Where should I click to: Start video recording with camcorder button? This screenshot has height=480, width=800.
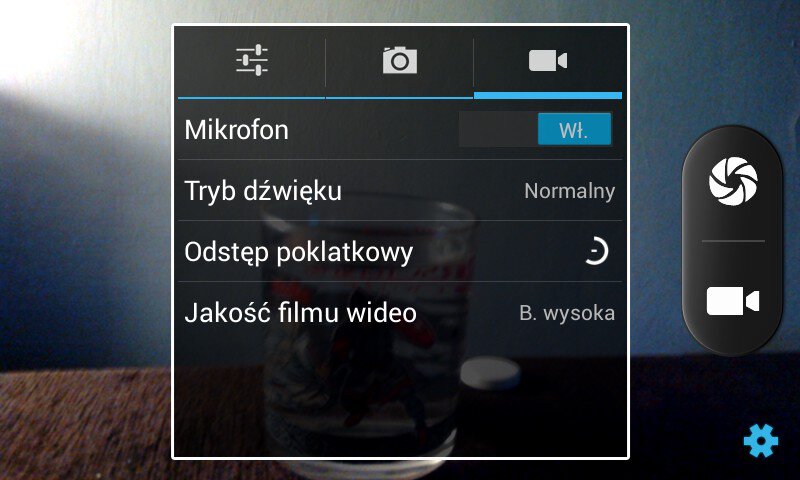(x=733, y=301)
